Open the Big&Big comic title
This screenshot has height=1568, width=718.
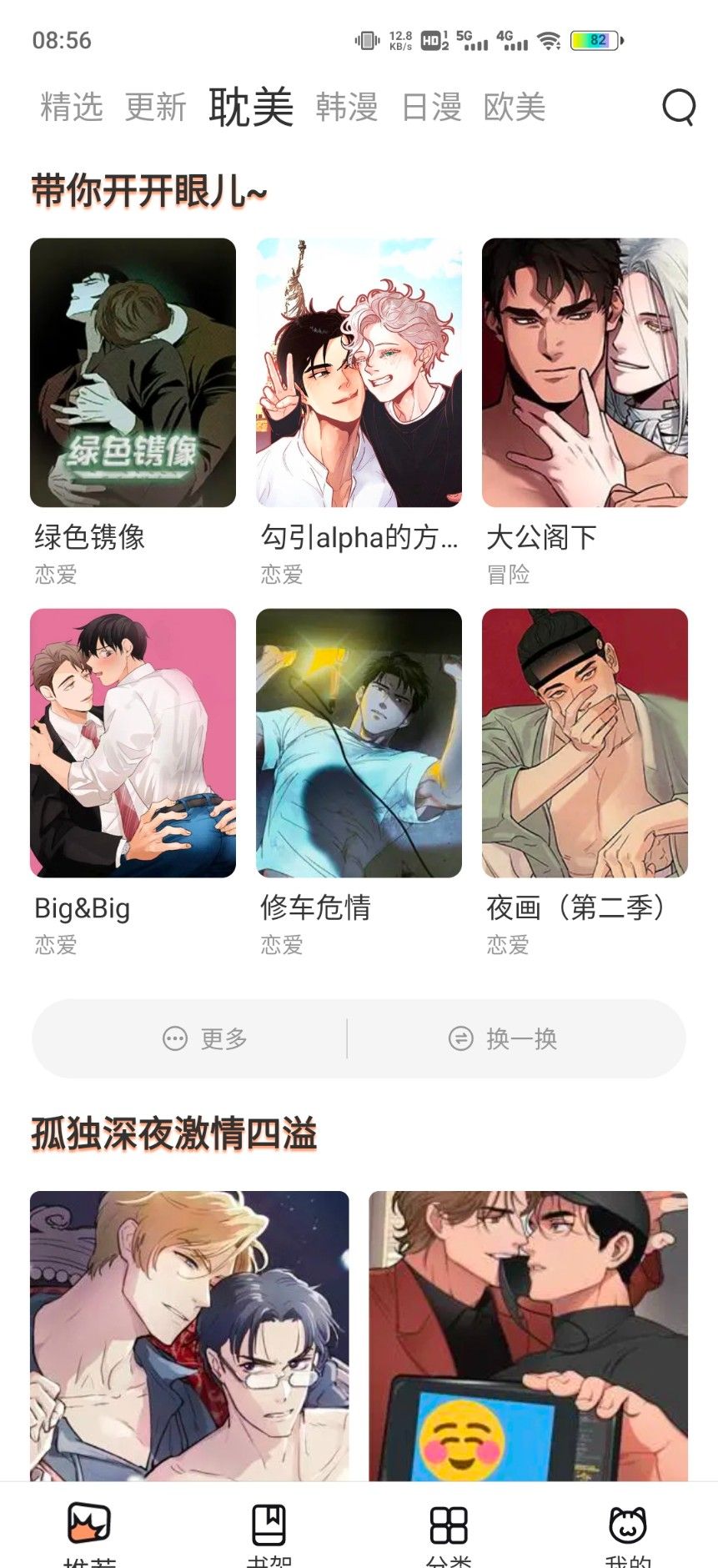click(82, 908)
